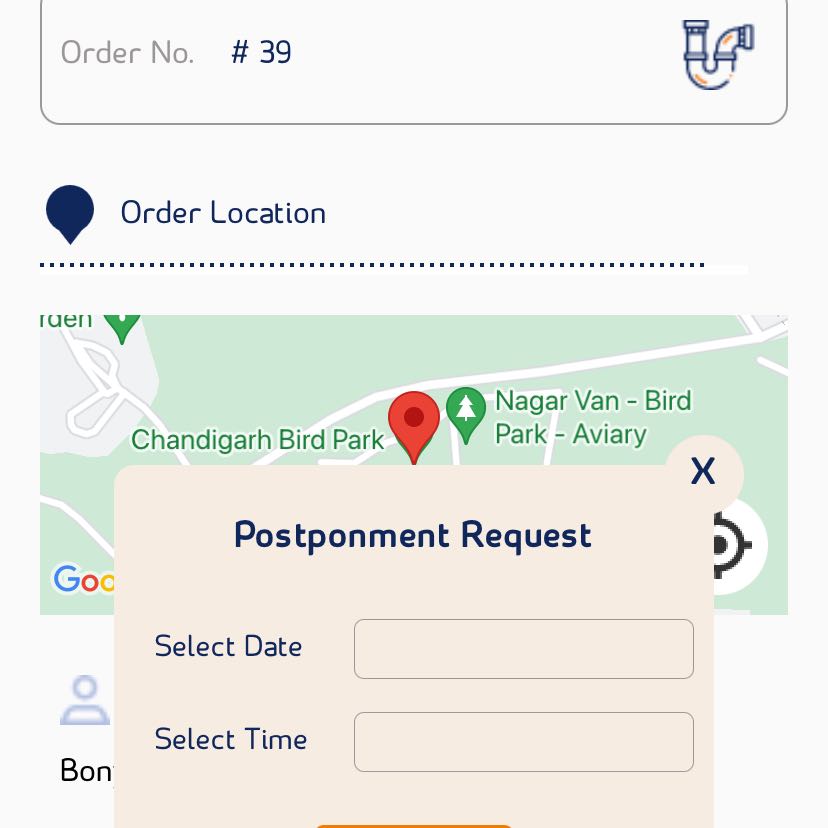Tap the red location pin on map

pyautogui.click(x=413, y=423)
